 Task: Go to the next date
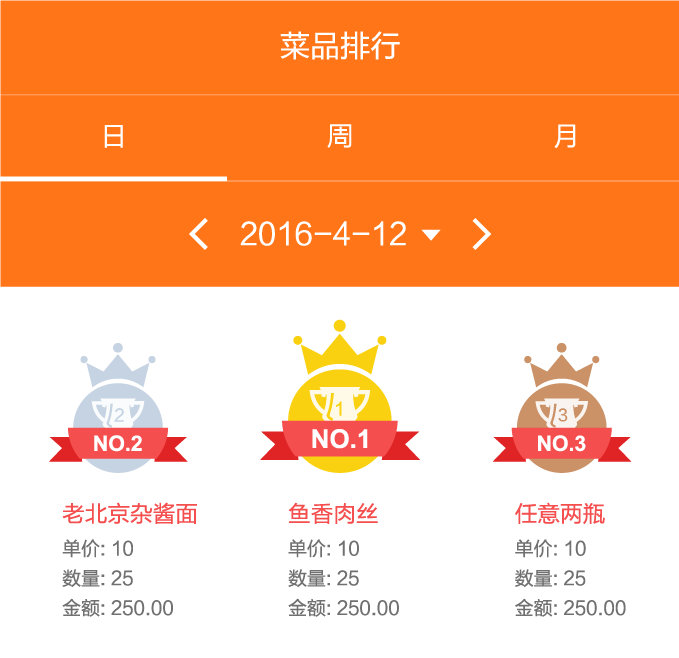coord(481,234)
